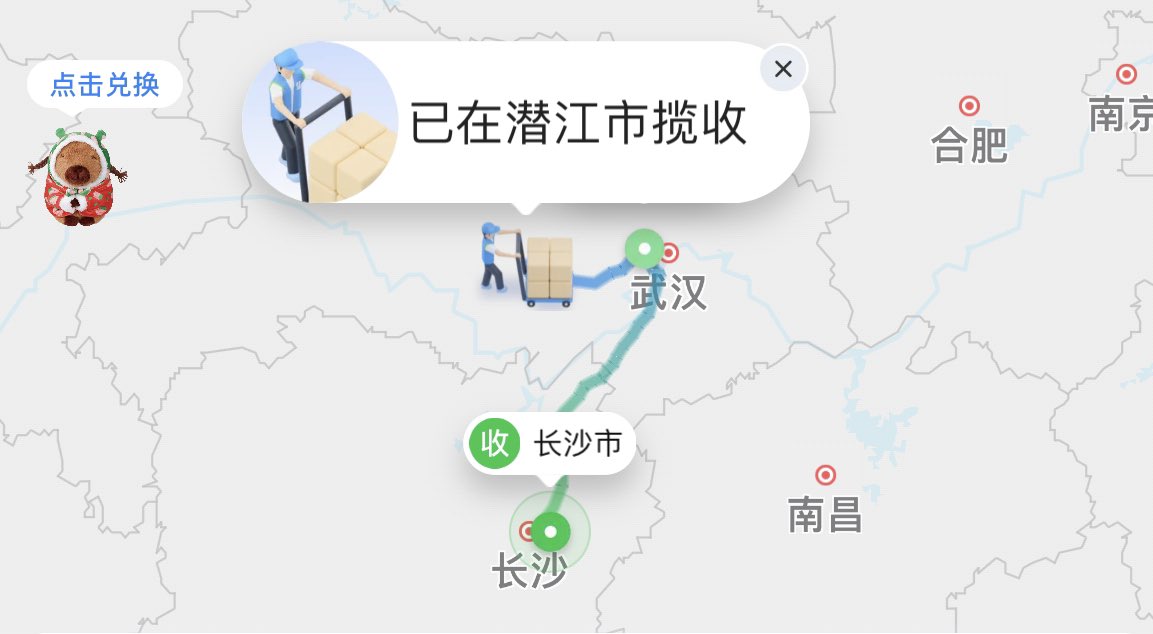Close the 已在潜江市揽收 status bubble
This screenshot has height=634, width=1153.
pos(783,69)
